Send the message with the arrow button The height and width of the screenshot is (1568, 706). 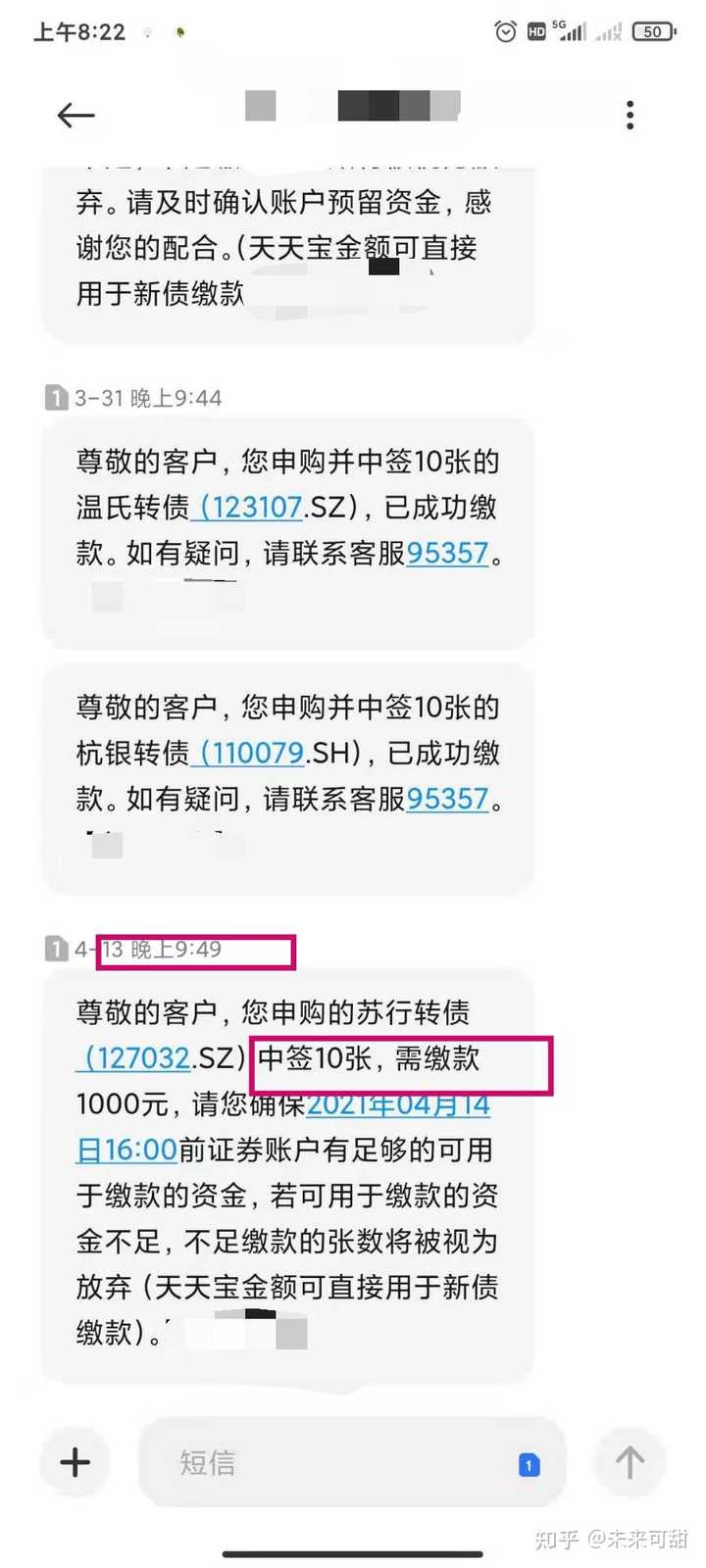(630, 1463)
